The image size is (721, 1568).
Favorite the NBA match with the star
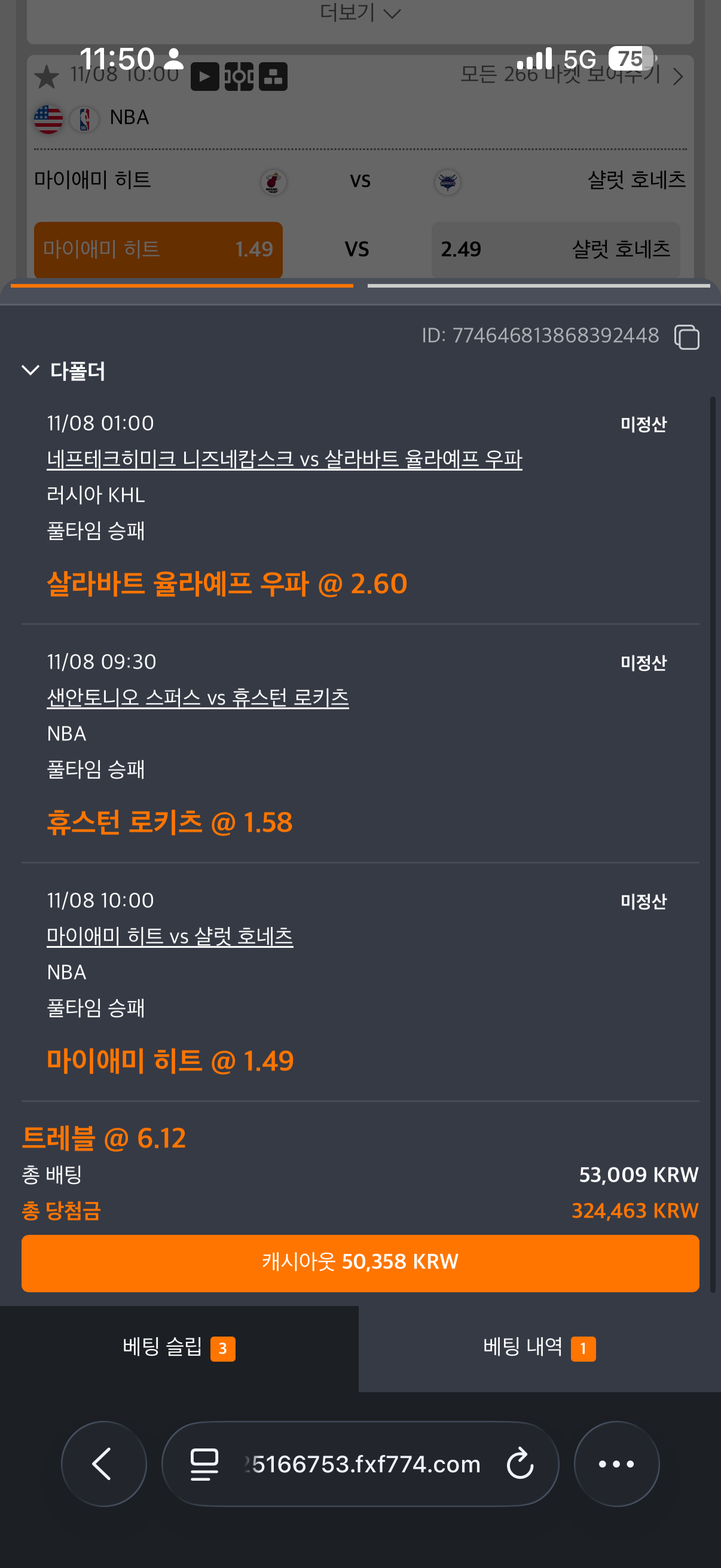pyautogui.click(x=47, y=77)
